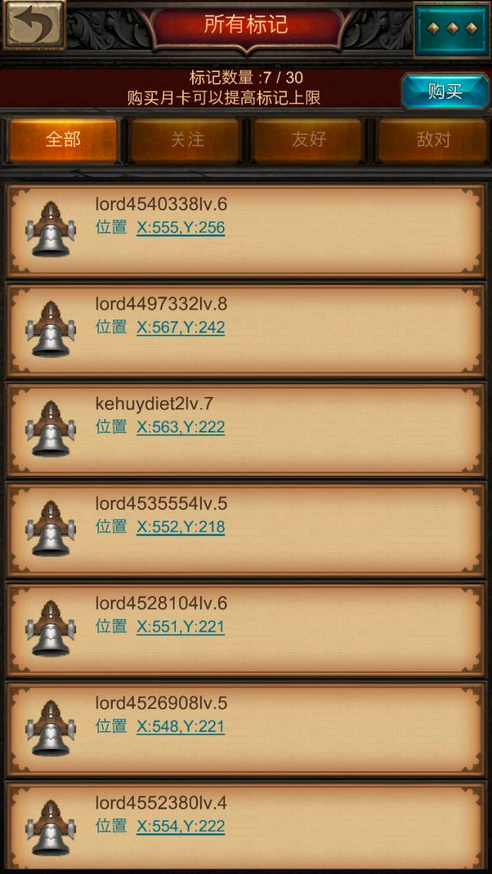
Task: Tap the 购买 button
Action: coord(445,91)
